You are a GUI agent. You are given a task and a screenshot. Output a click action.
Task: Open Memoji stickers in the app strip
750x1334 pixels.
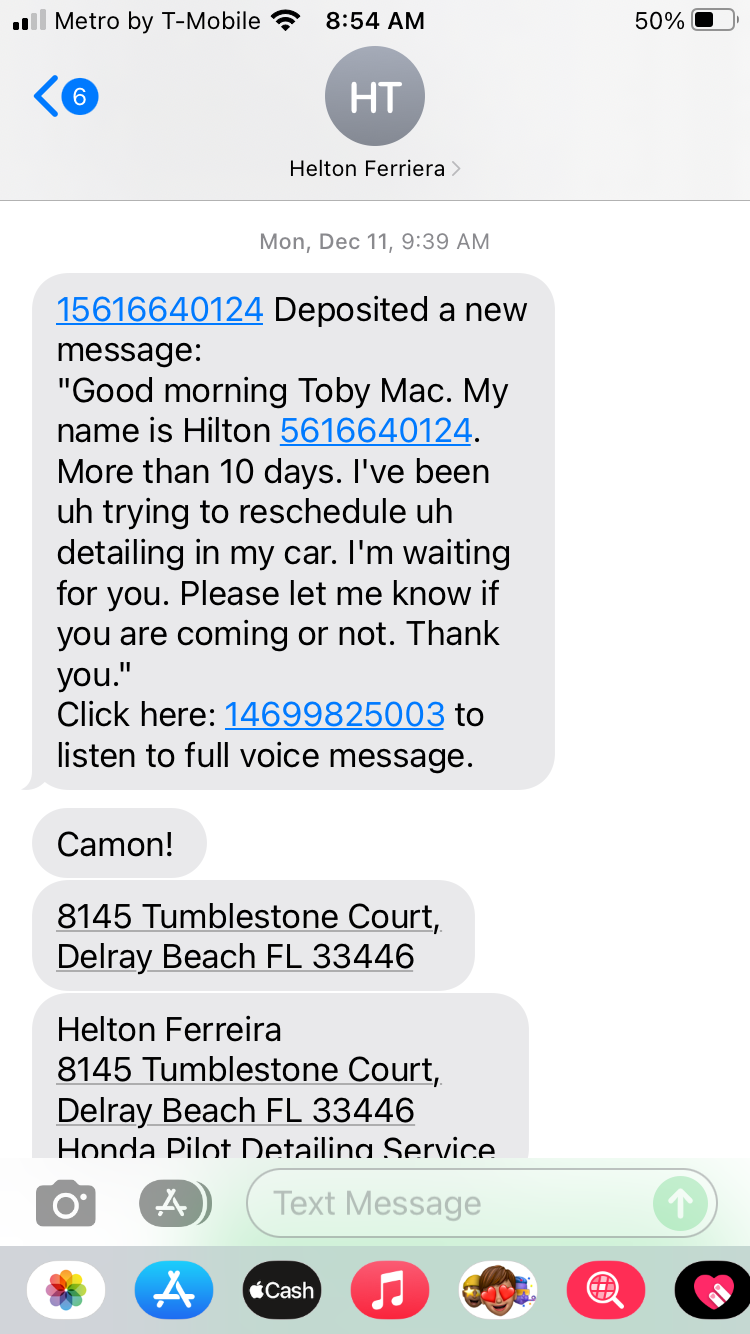tap(497, 1290)
